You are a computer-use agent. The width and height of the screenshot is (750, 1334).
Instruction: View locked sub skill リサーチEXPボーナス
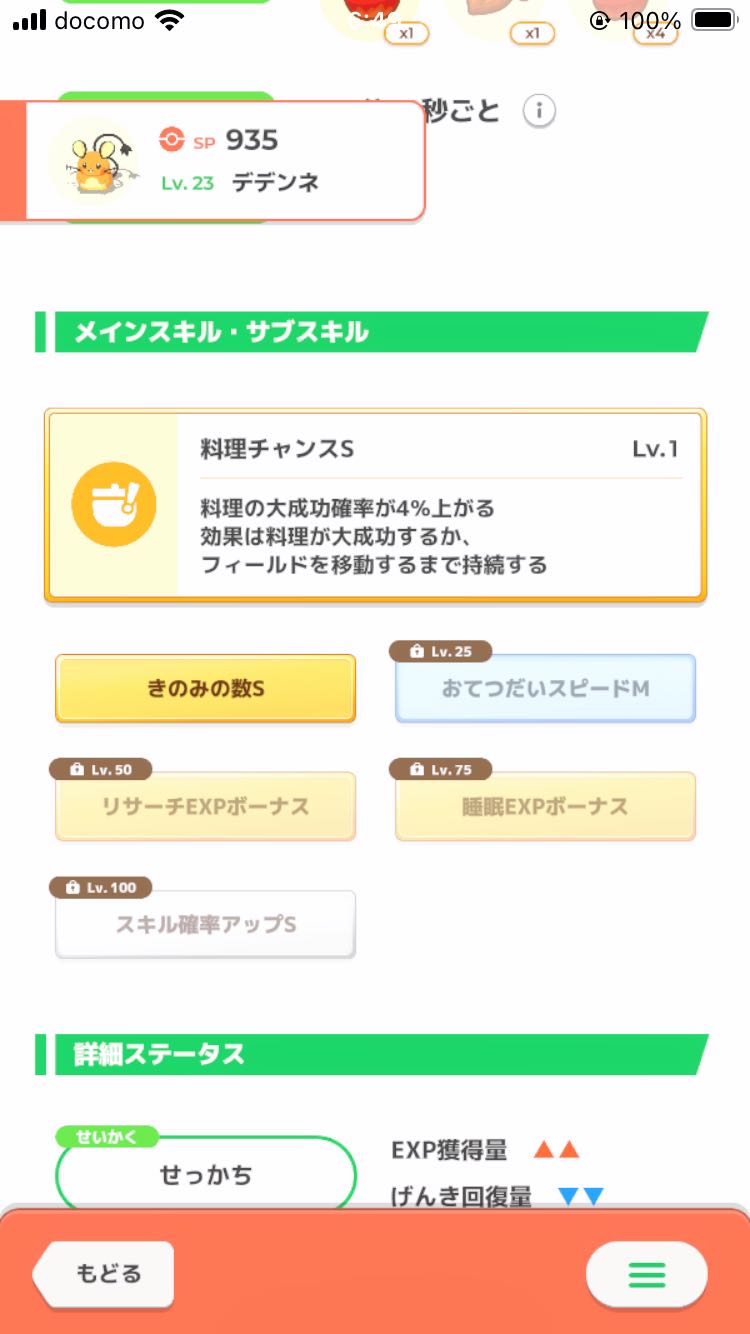(x=205, y=806)
